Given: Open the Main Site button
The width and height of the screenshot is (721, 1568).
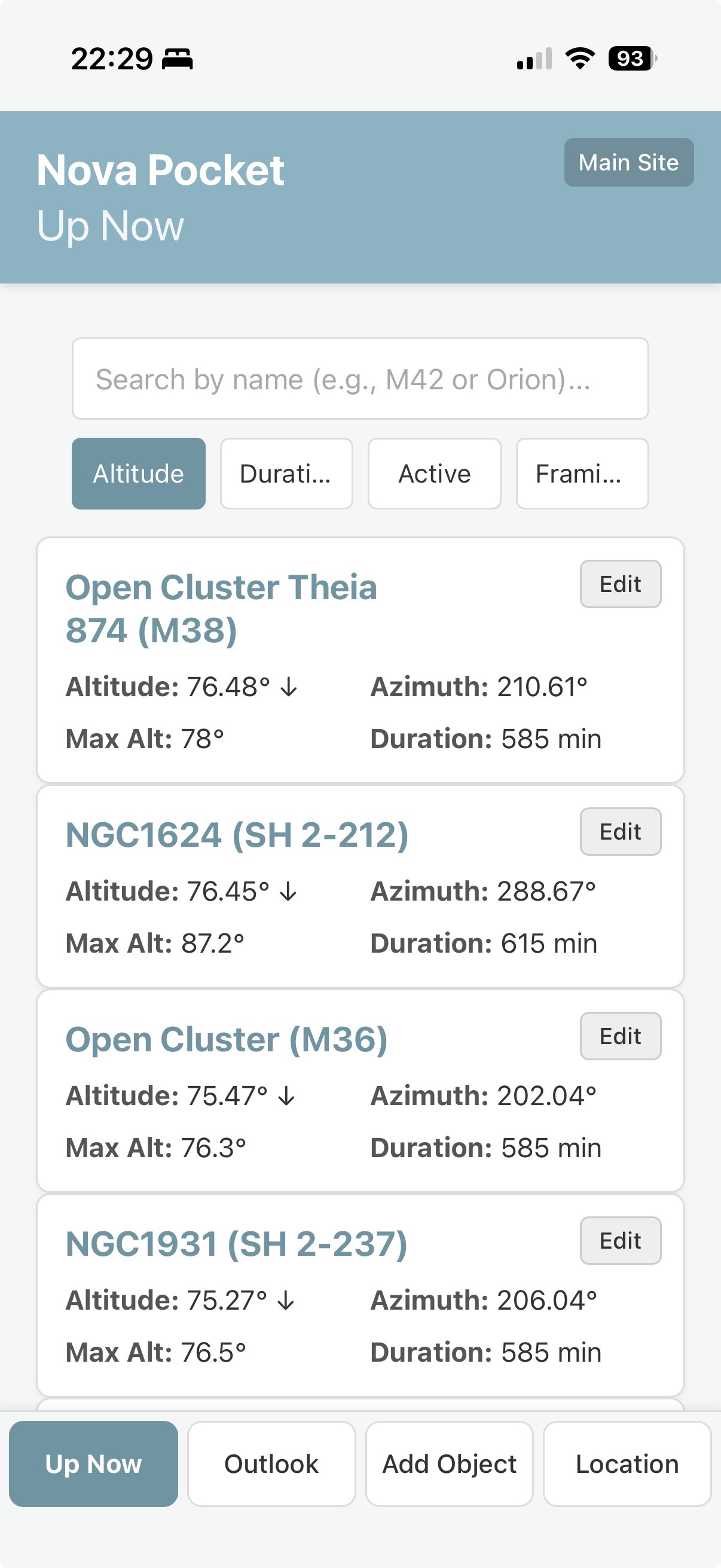Looking at the screenshot, I should click(x=628, y=163).
